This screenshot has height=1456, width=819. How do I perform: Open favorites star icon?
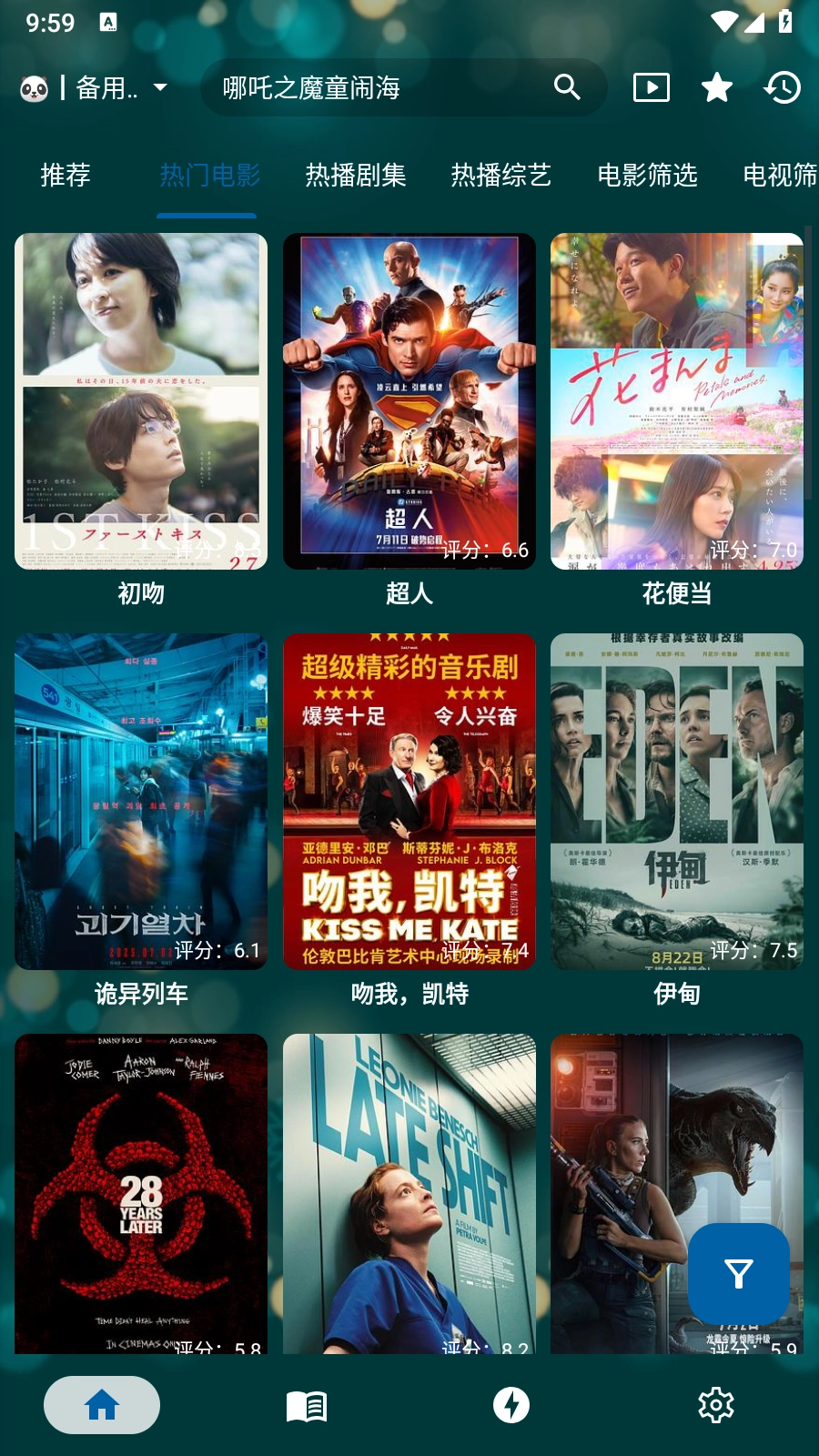pos(717,87)
